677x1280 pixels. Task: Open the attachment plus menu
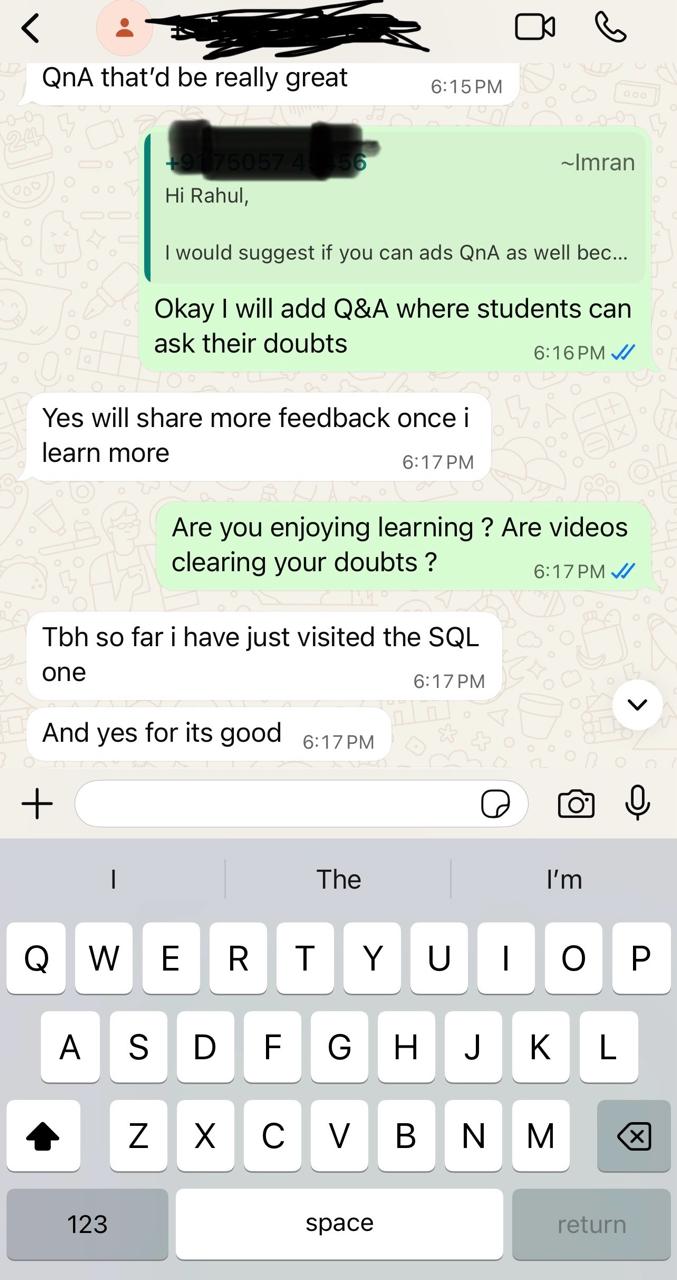pyautogui.click(x=37, y=803)
